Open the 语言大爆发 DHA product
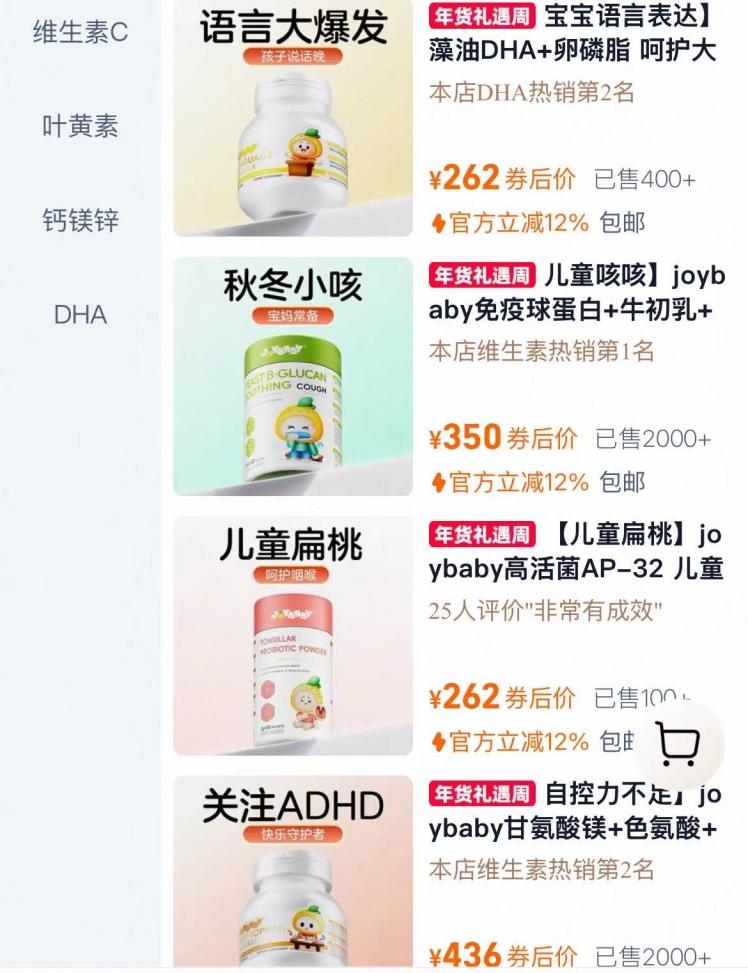The width and height of the screenshot is (748, 973). tap(293, 118)
